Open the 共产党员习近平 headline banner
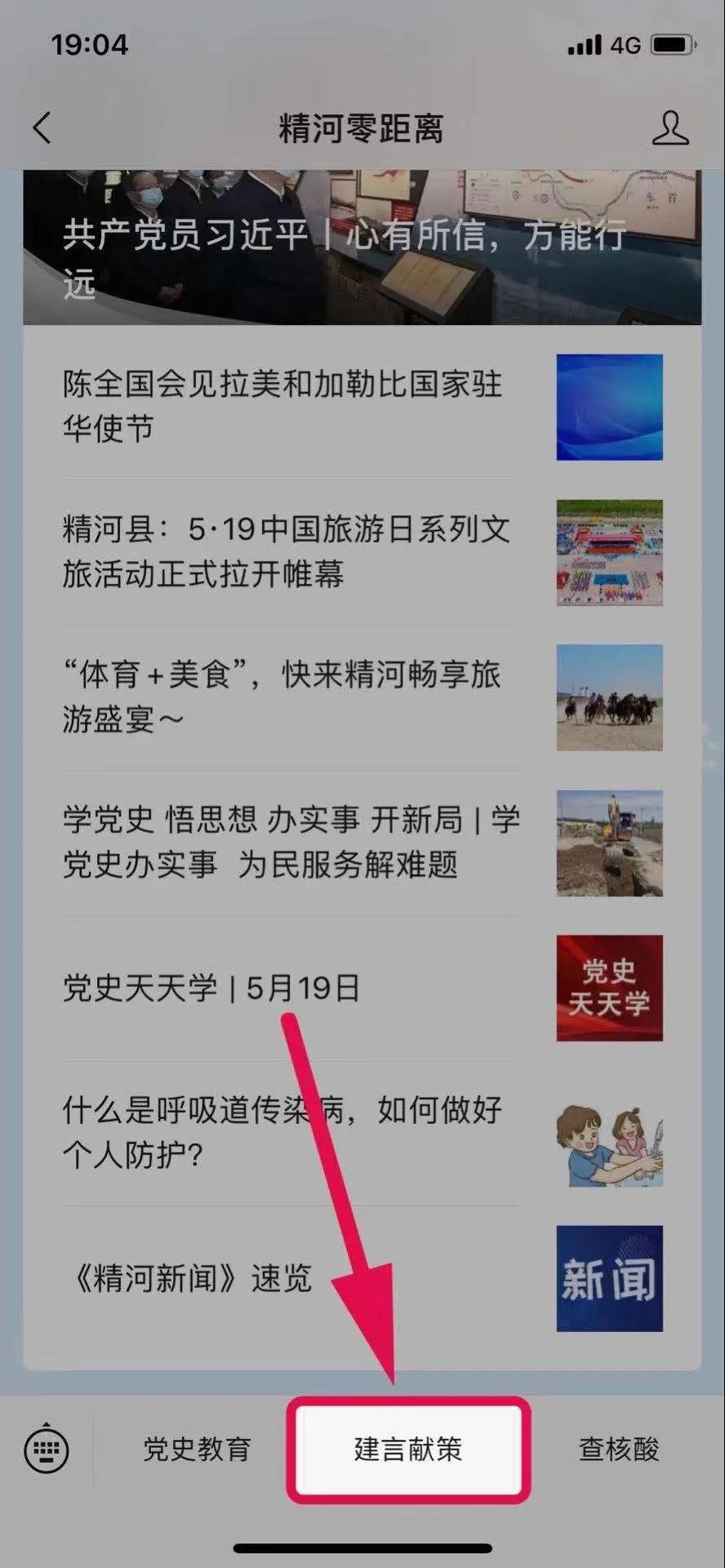 pos(362,247)
